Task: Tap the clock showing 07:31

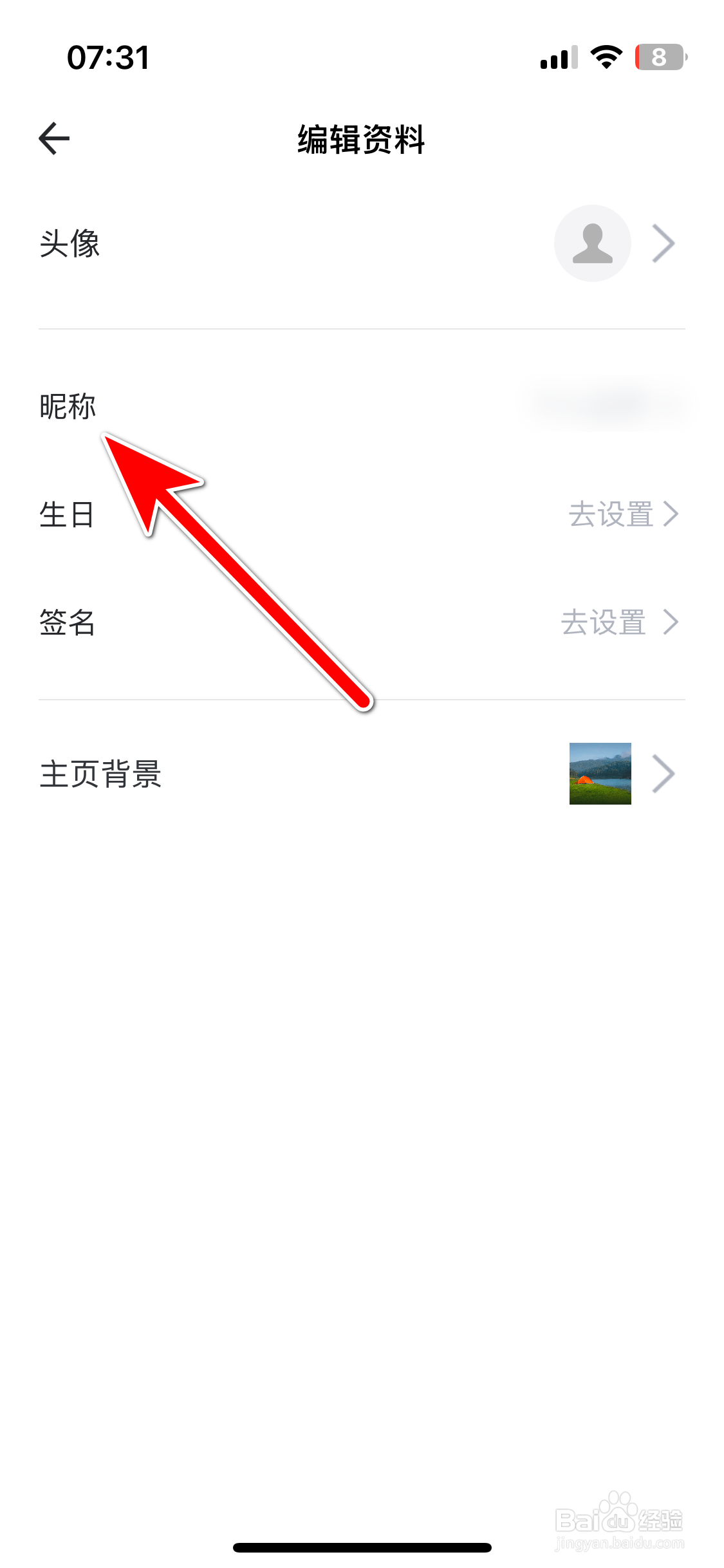Action: click(108, 57)
